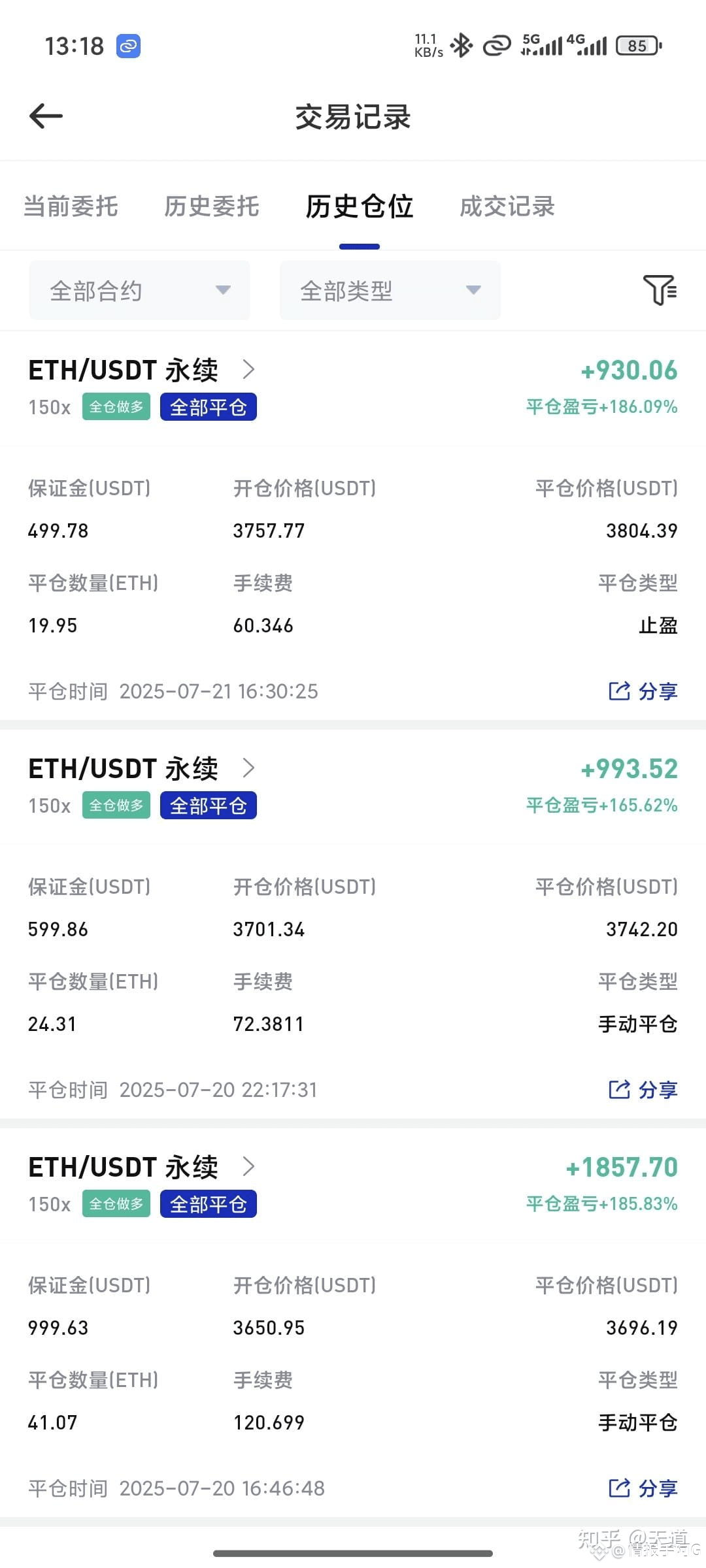
Task: Share the position closed 2025-07-21 16:30:25
Action: 643,691
